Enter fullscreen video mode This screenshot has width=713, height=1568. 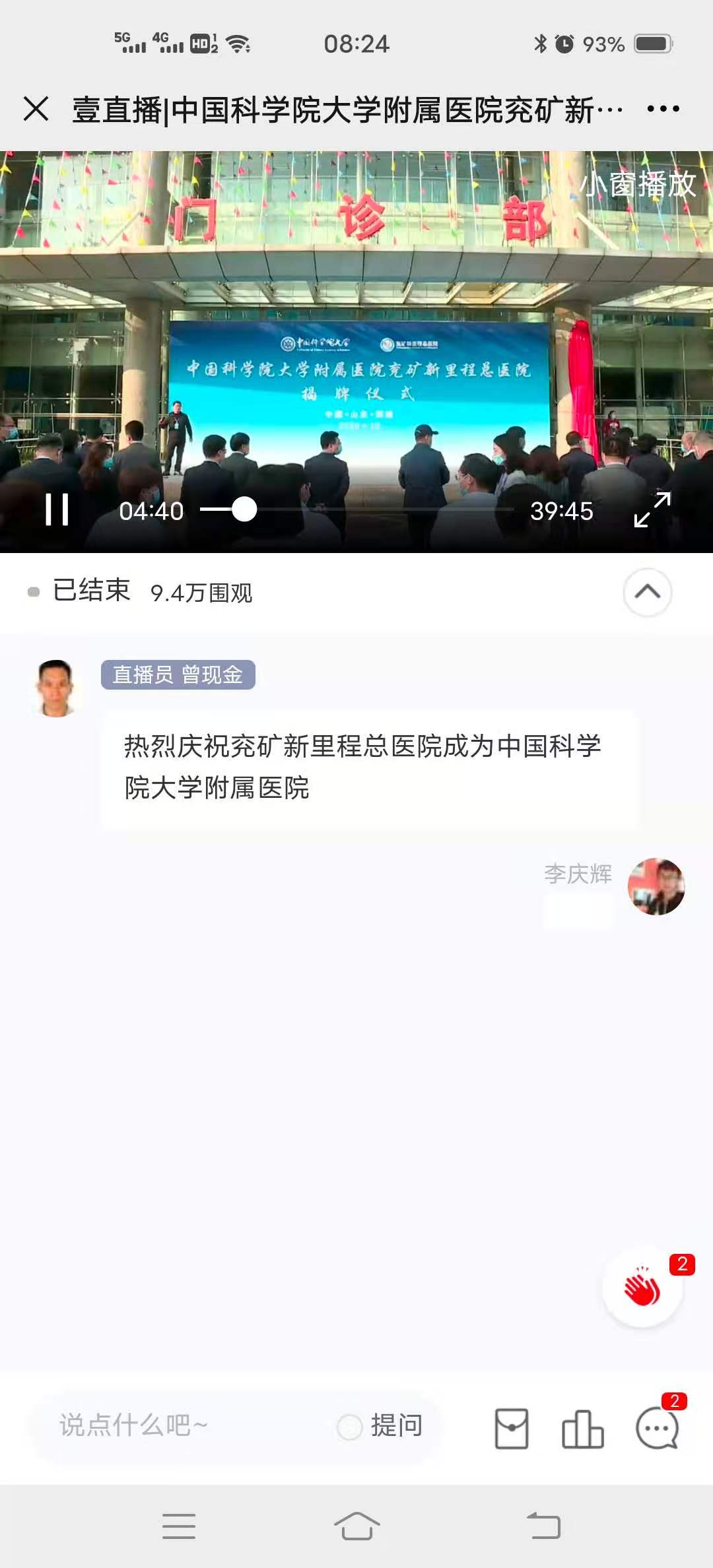tap(652, 510)
